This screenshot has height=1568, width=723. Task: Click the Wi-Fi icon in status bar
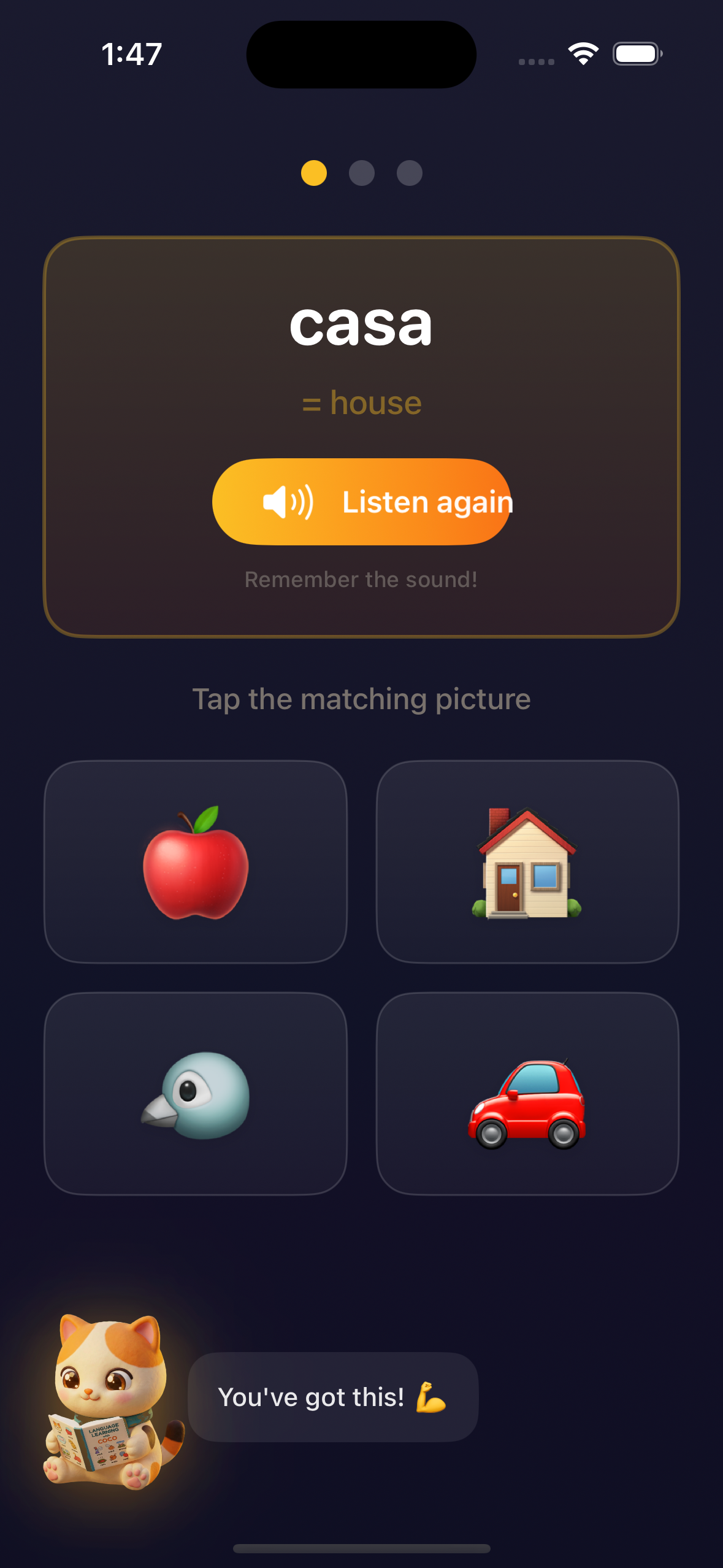pyautogui.click(x=581, y=54)
